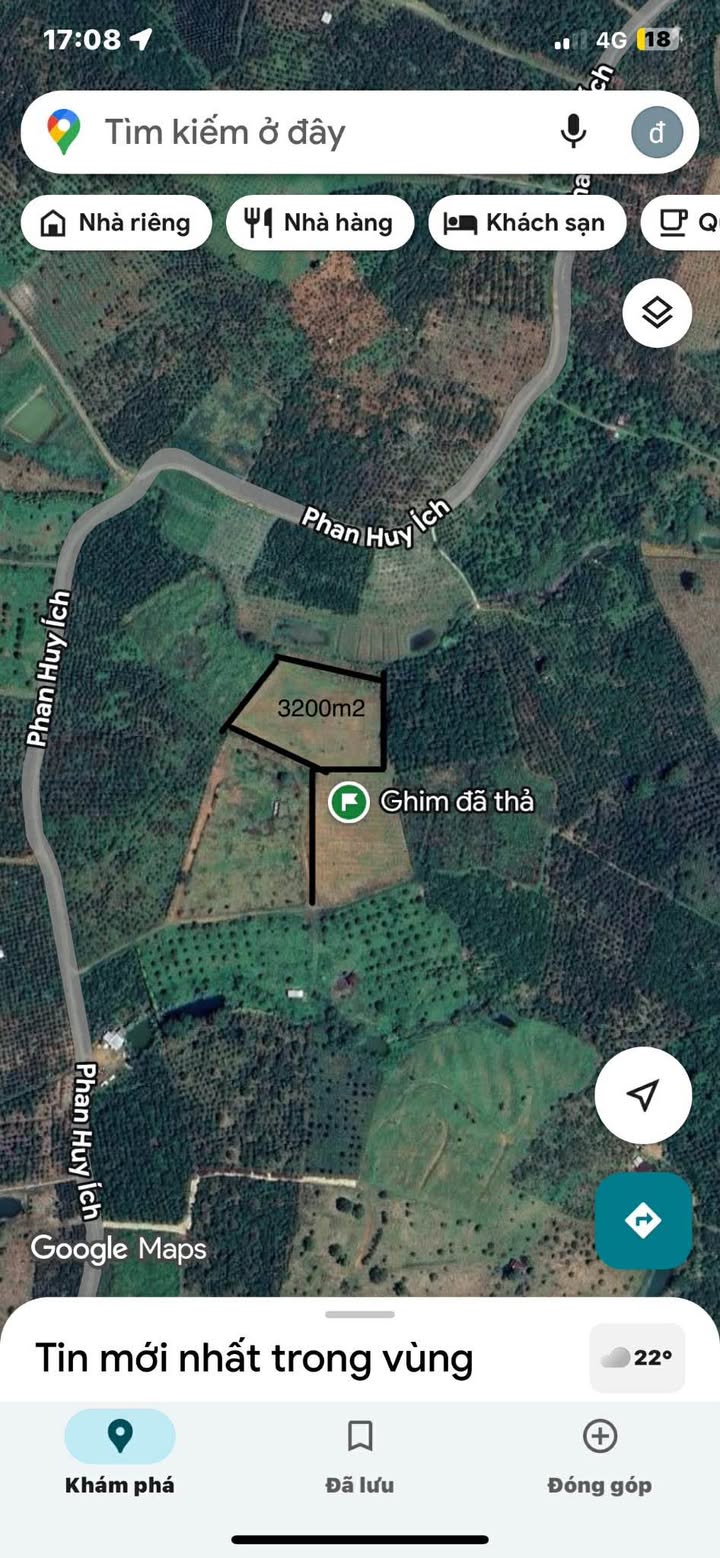Show Khách sạn places
This screenshot has width=720, height=1558.
pos(527,222)
